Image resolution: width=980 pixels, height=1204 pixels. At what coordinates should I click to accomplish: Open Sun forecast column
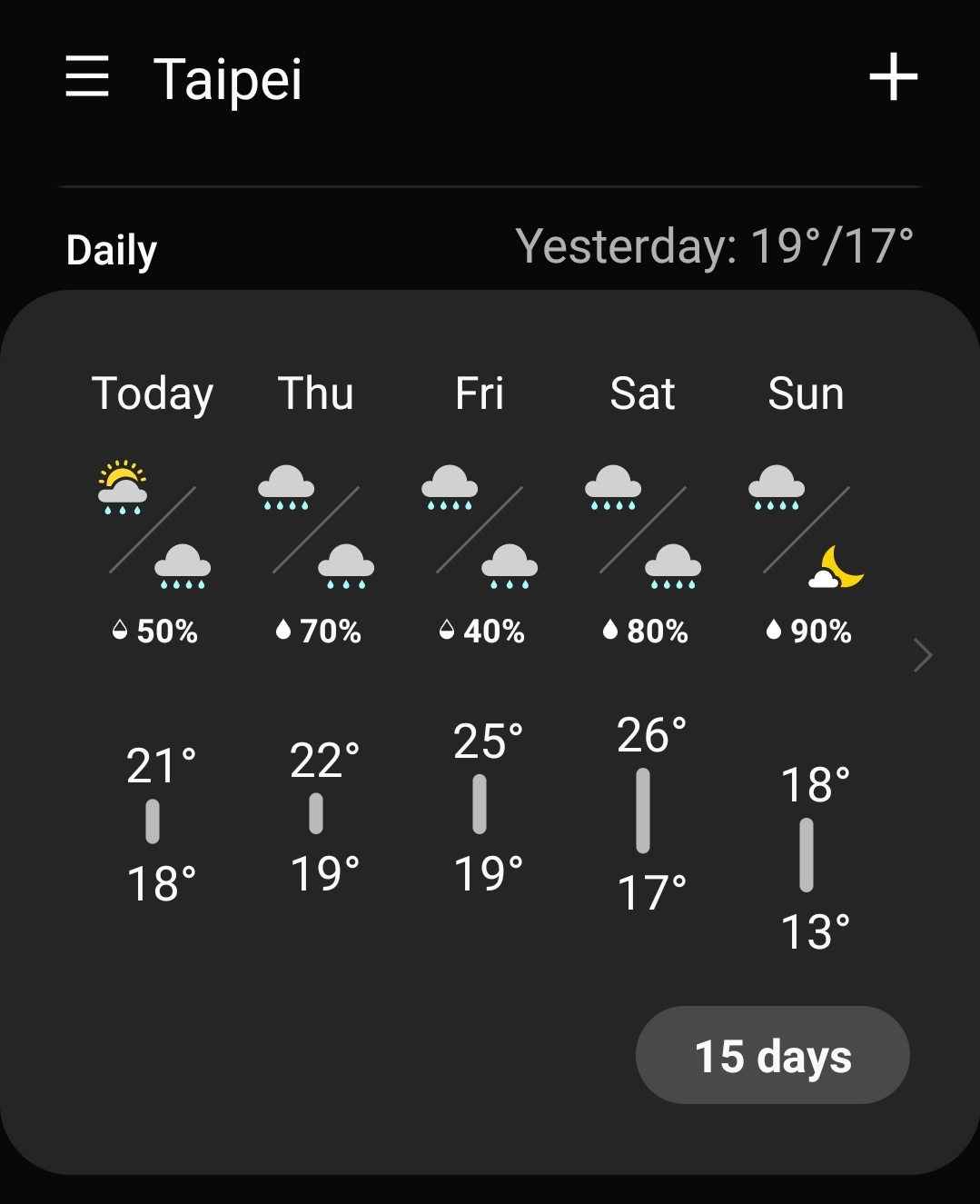click(807, 393)
